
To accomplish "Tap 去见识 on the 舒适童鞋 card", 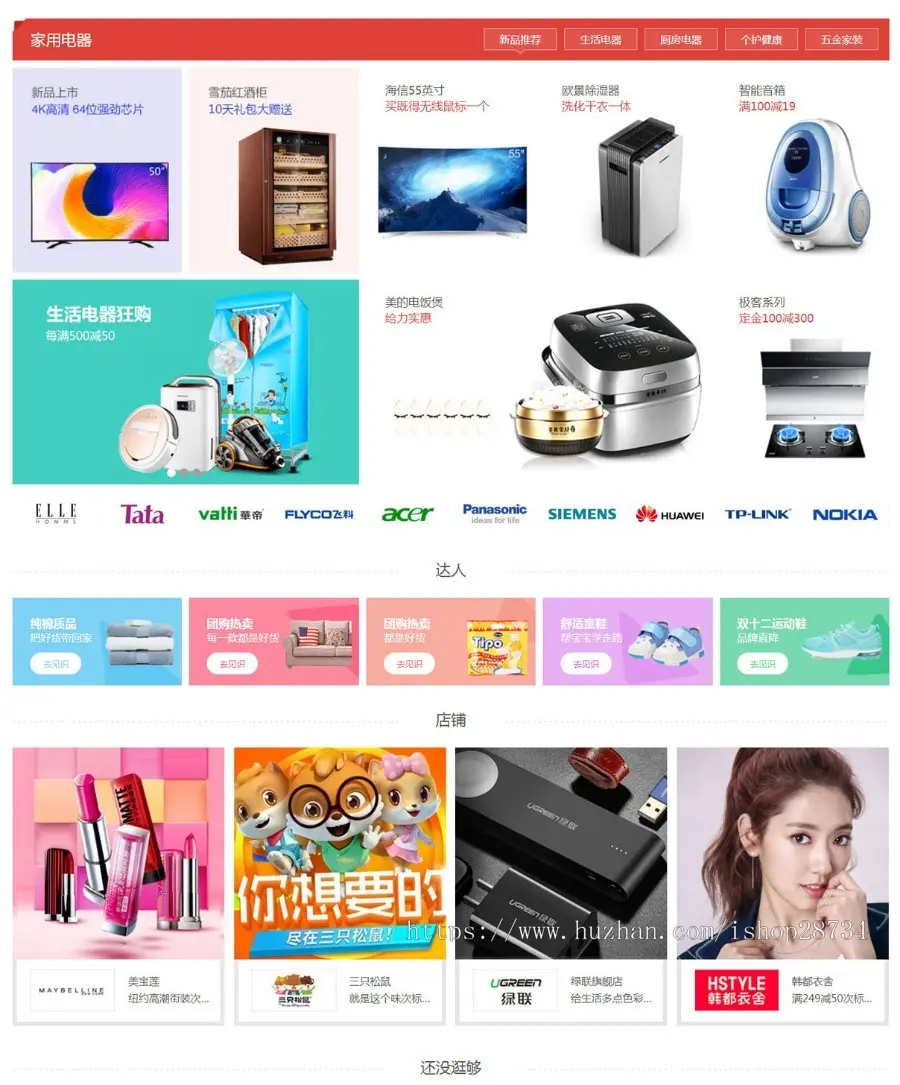I will (x=585, y=664).
